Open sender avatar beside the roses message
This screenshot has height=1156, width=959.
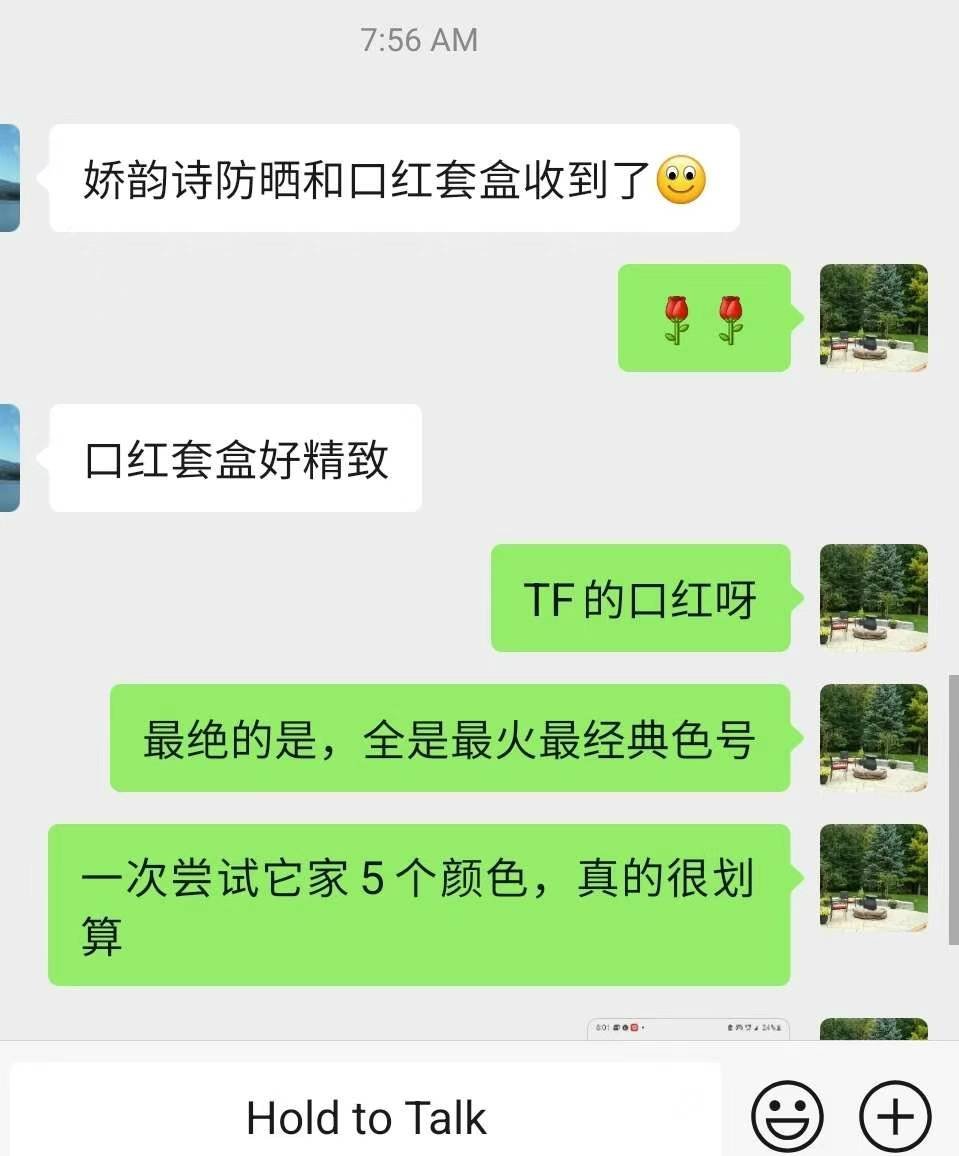coord(873,318)
